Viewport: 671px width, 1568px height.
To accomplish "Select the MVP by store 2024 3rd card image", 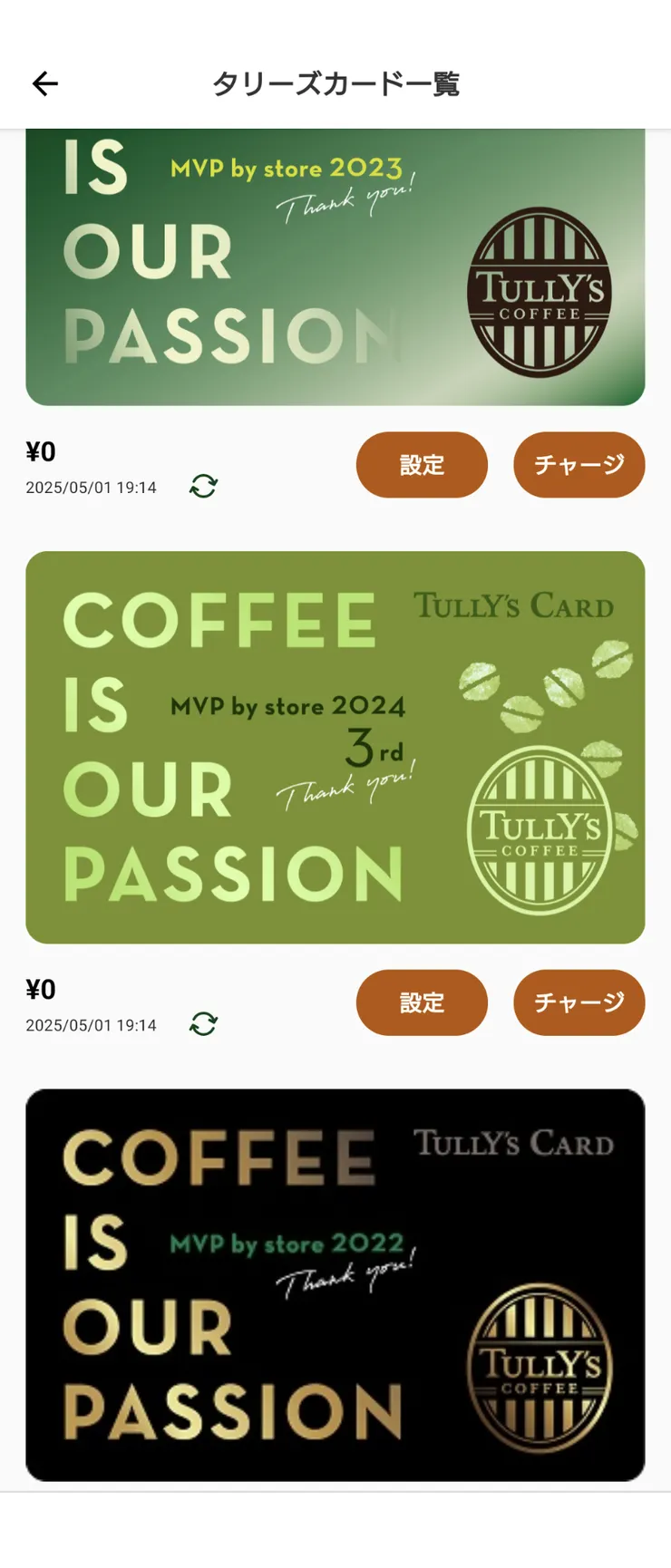I will [x=335, y=748].
